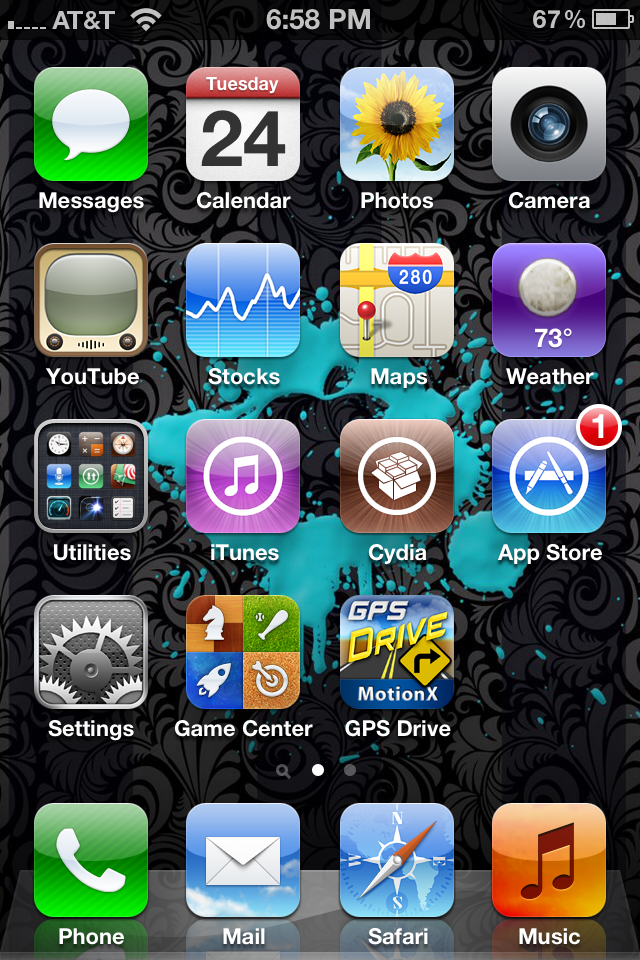Open MotionX GPS Drive
This screenshot has width=640, height=960.
(397, 652)
